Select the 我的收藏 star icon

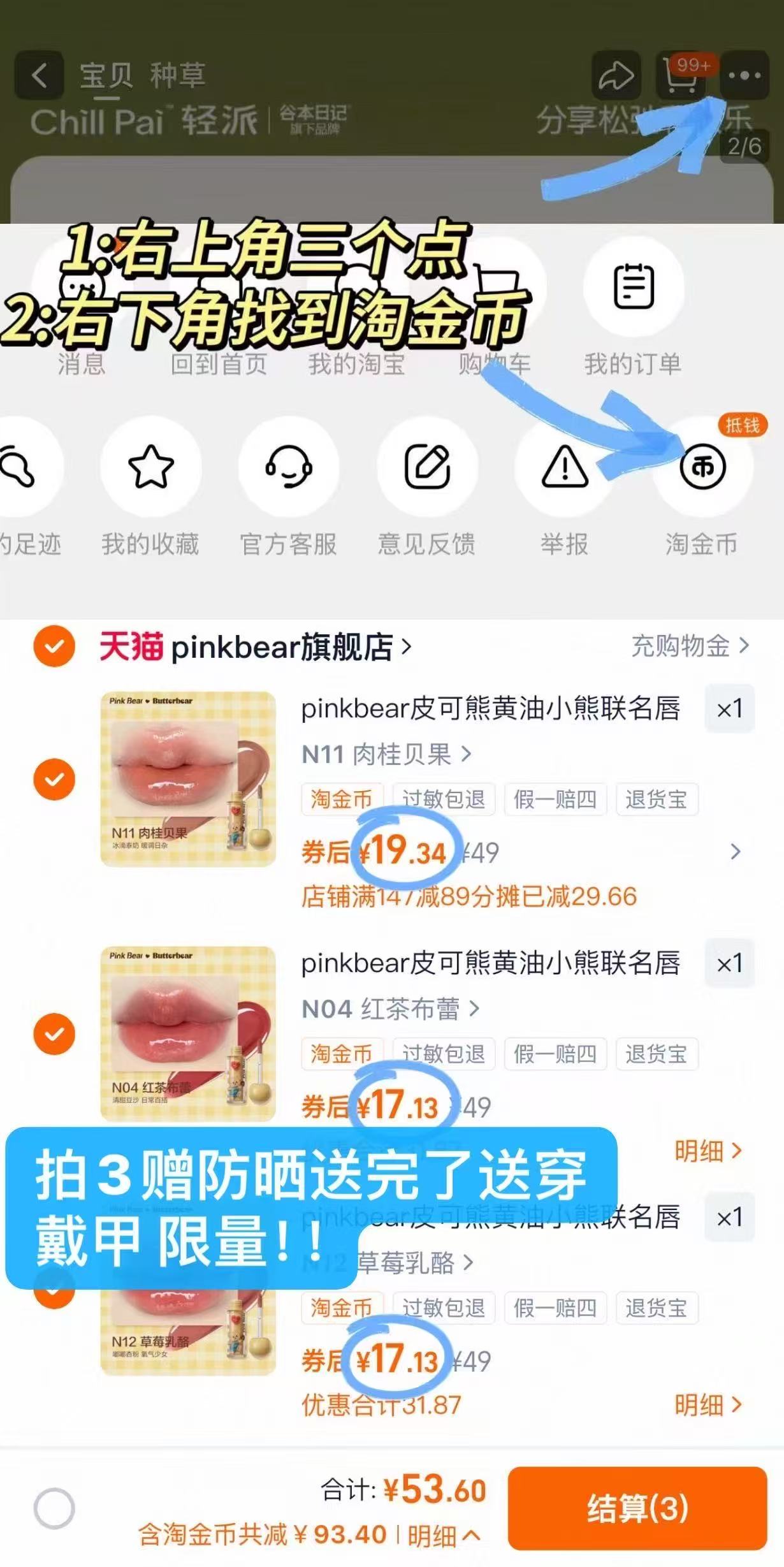[151, 467]
